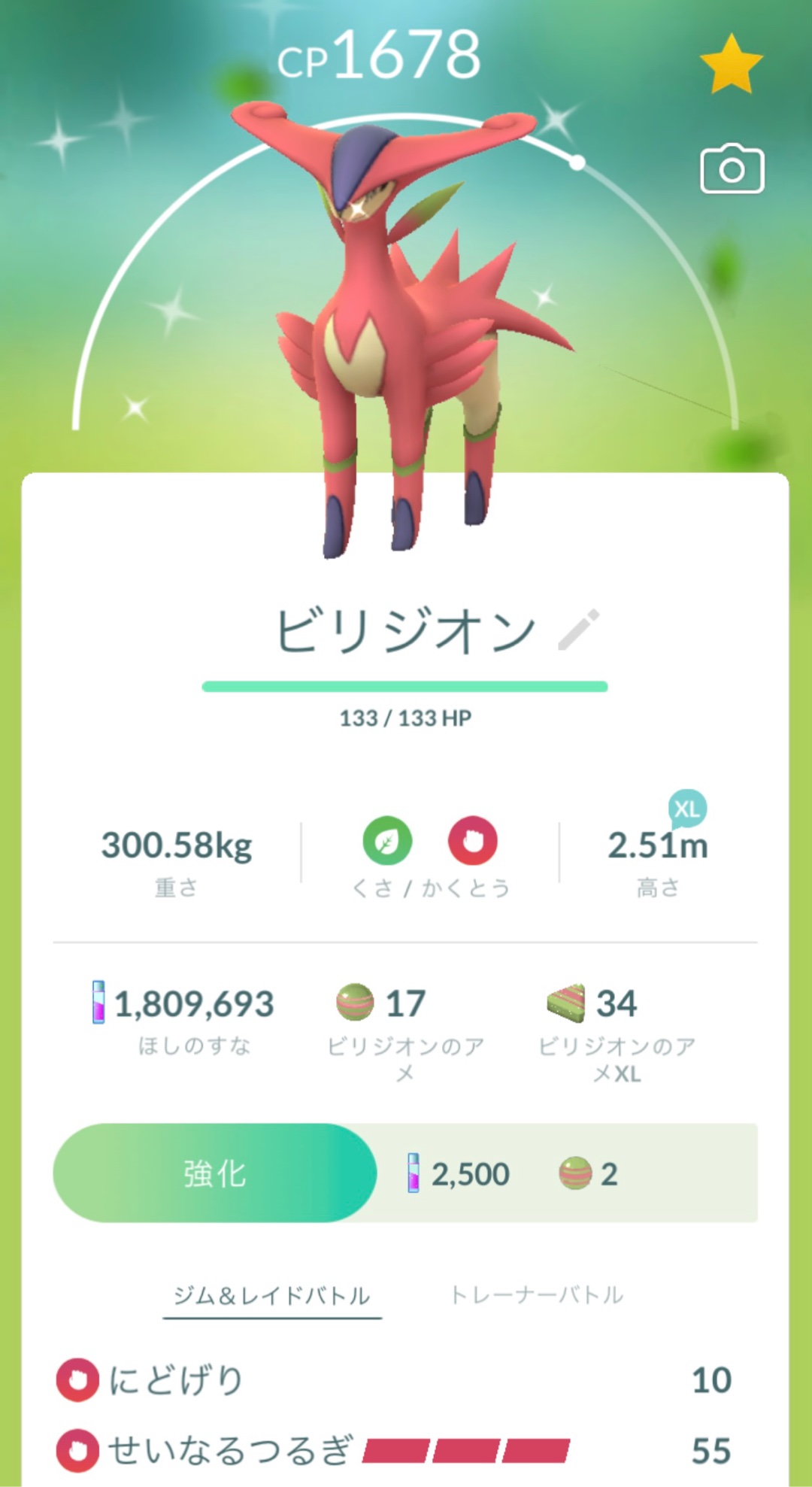
Task: Select the ジム＆レイドバトル tab
Action: [x=272, y=1294]
